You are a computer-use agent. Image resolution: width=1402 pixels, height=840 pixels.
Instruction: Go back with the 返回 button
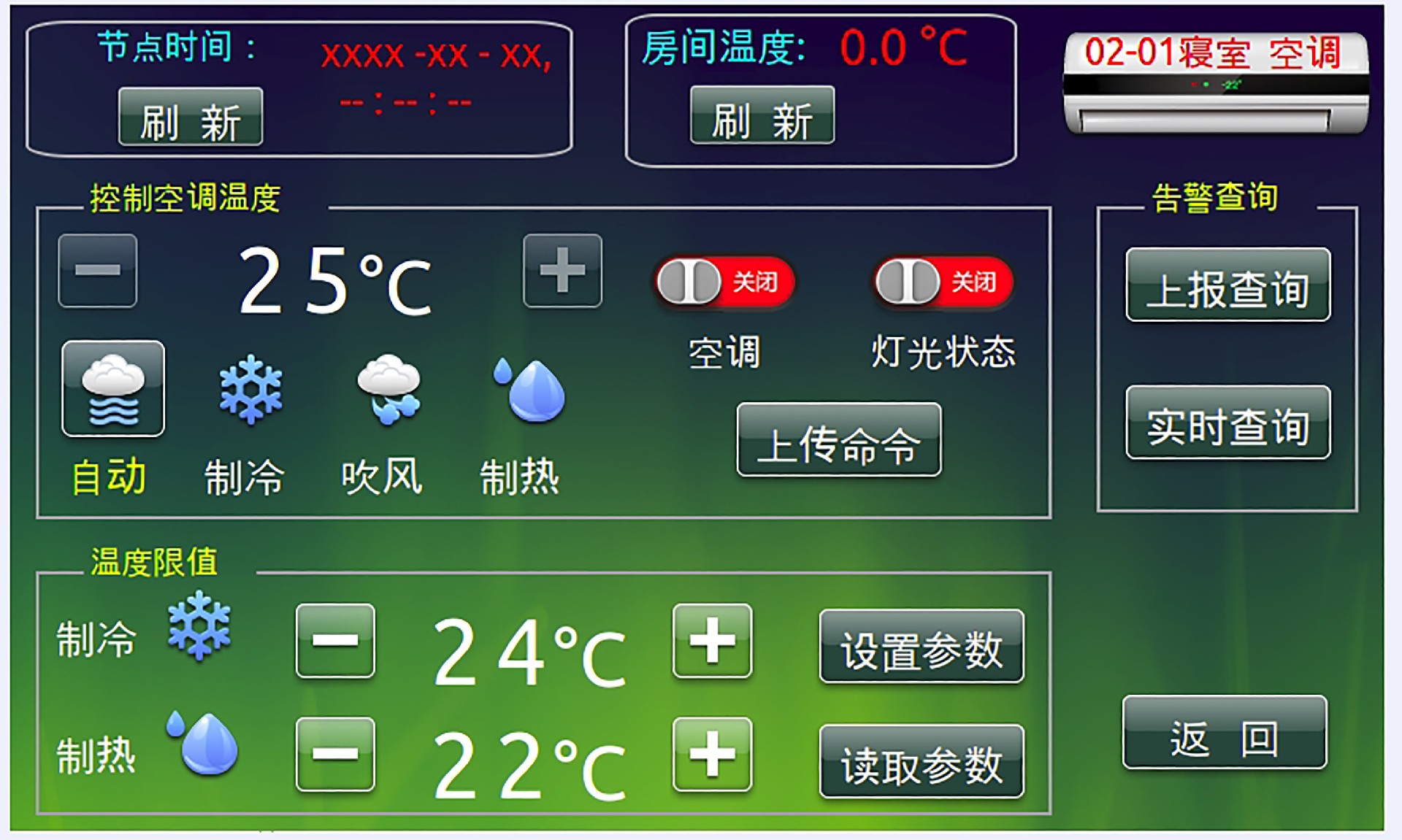1225,733
